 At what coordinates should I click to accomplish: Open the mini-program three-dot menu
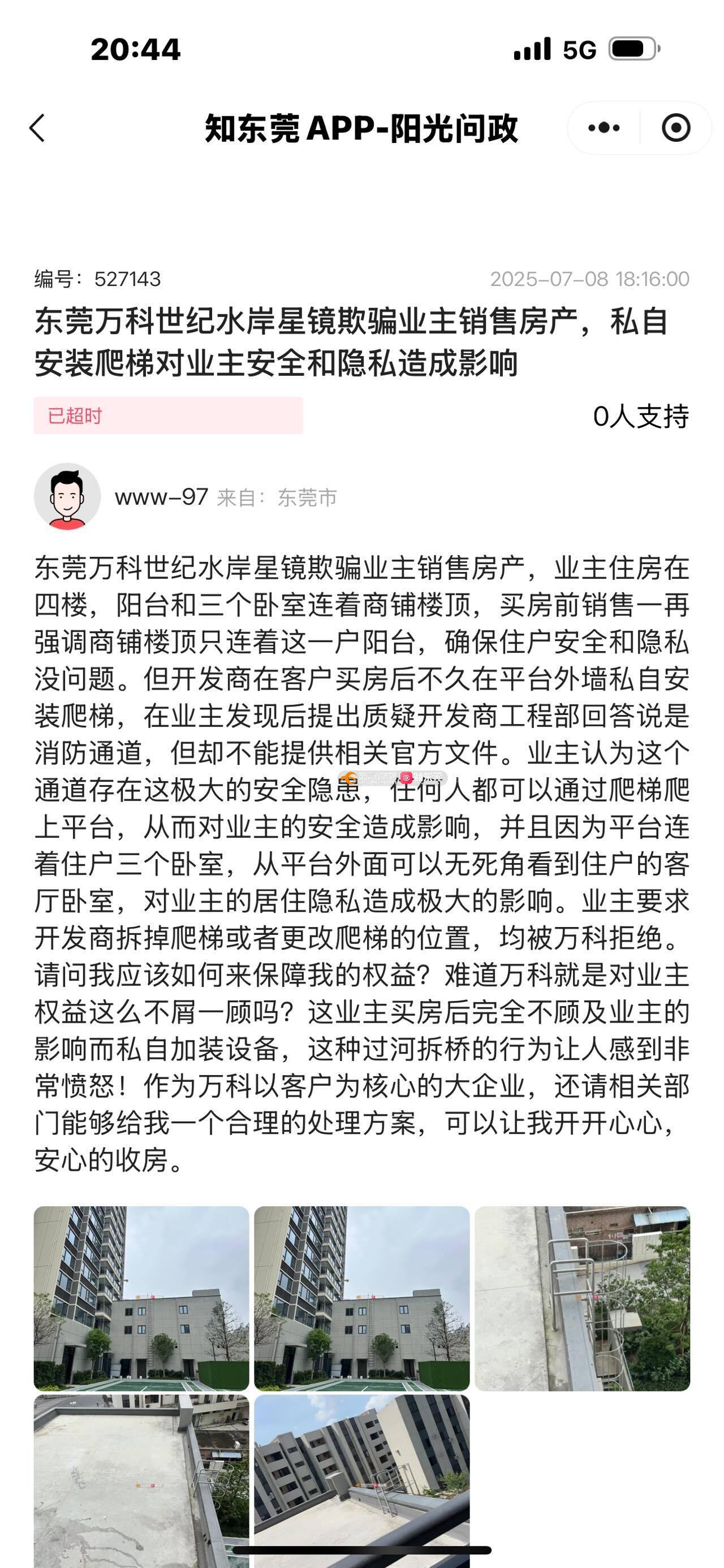(x=604, y=128)
